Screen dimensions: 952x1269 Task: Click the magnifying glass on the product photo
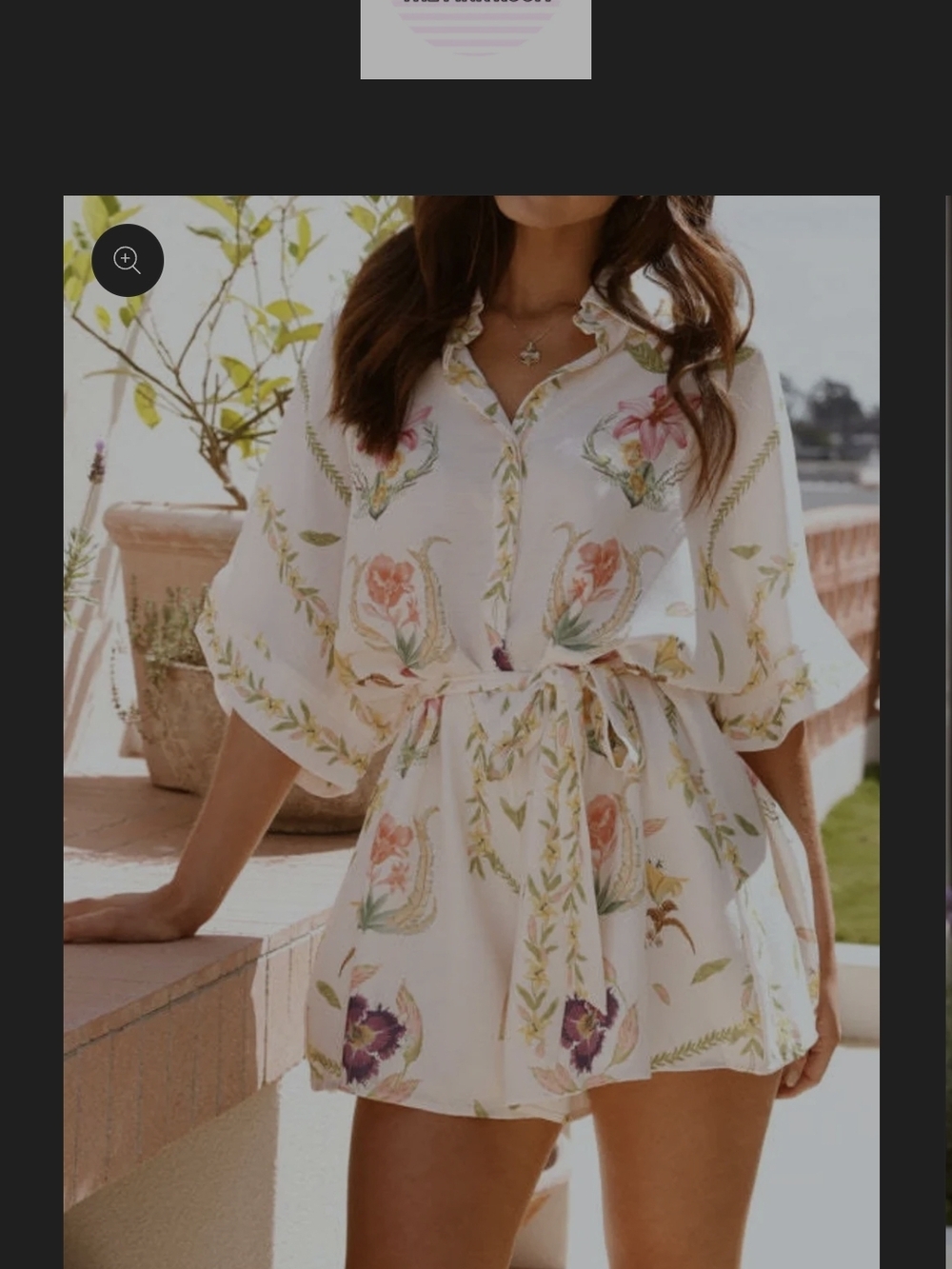point(128,259)
